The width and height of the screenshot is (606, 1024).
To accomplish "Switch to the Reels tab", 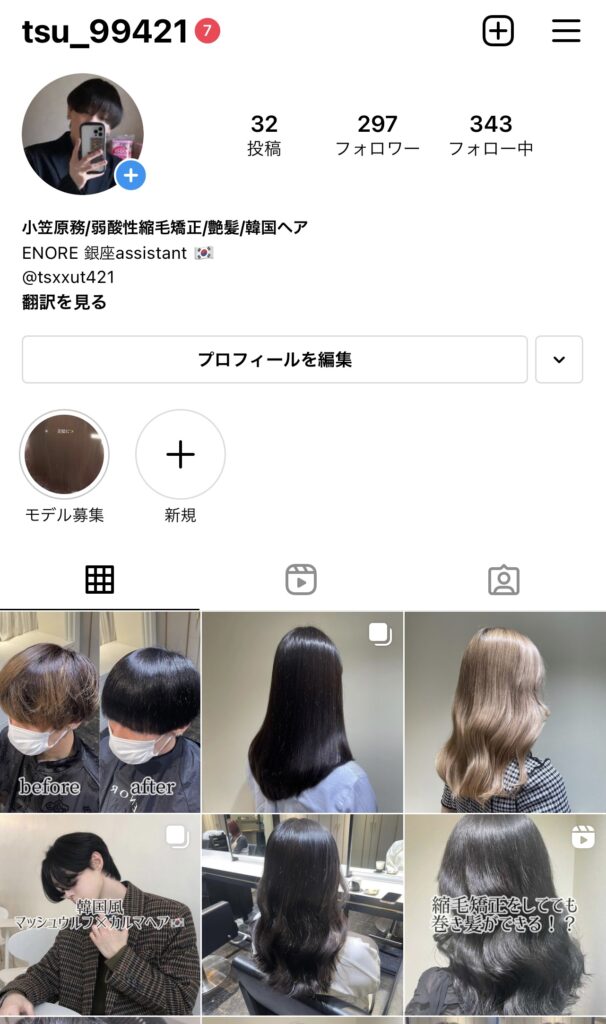I will click(x=301, y=580).
